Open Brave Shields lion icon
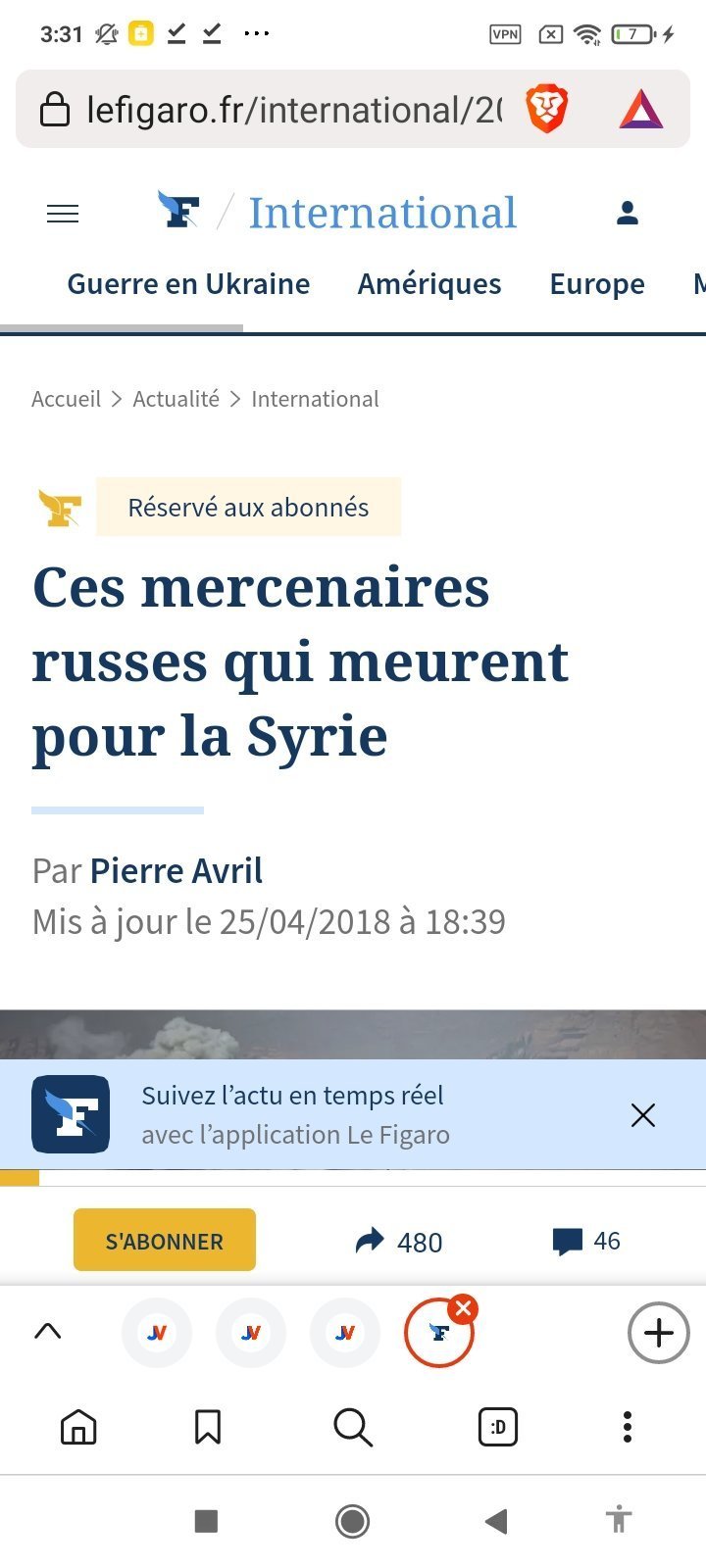This screenshot has width=706, height=1568. tap(546, 109)
